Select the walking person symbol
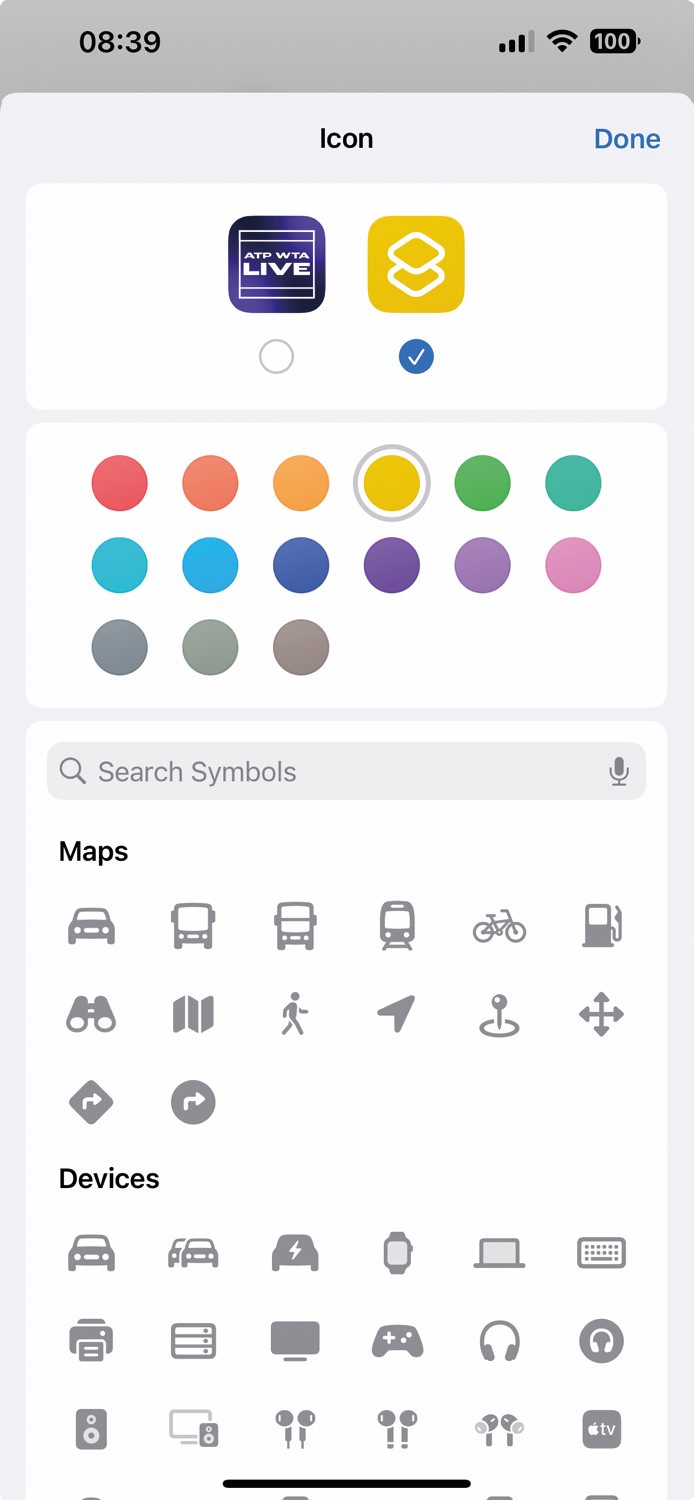Viewport: 694px width, 1500px height. 293,1016
